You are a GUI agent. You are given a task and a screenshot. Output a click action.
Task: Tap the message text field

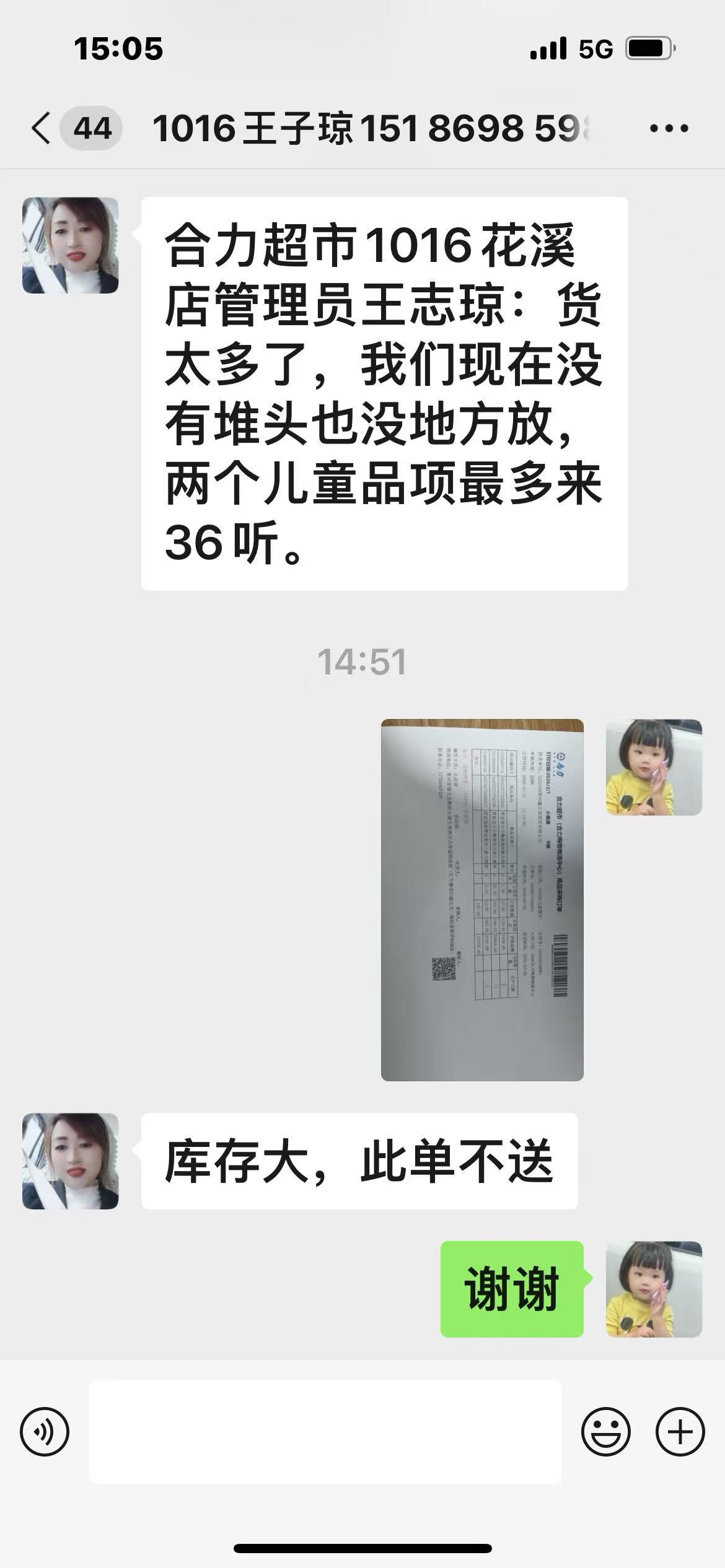(325, 1432)
